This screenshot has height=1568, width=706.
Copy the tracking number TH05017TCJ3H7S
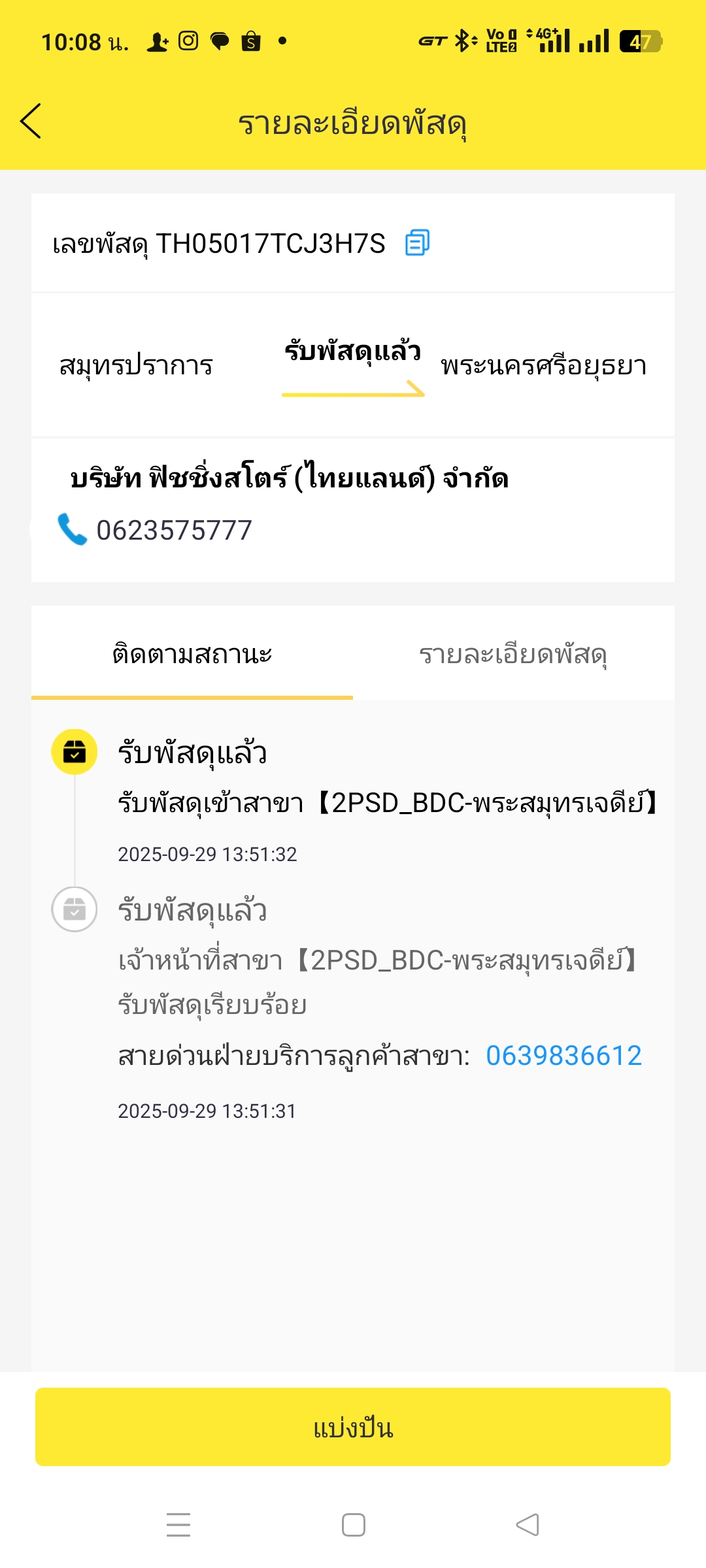417,243
